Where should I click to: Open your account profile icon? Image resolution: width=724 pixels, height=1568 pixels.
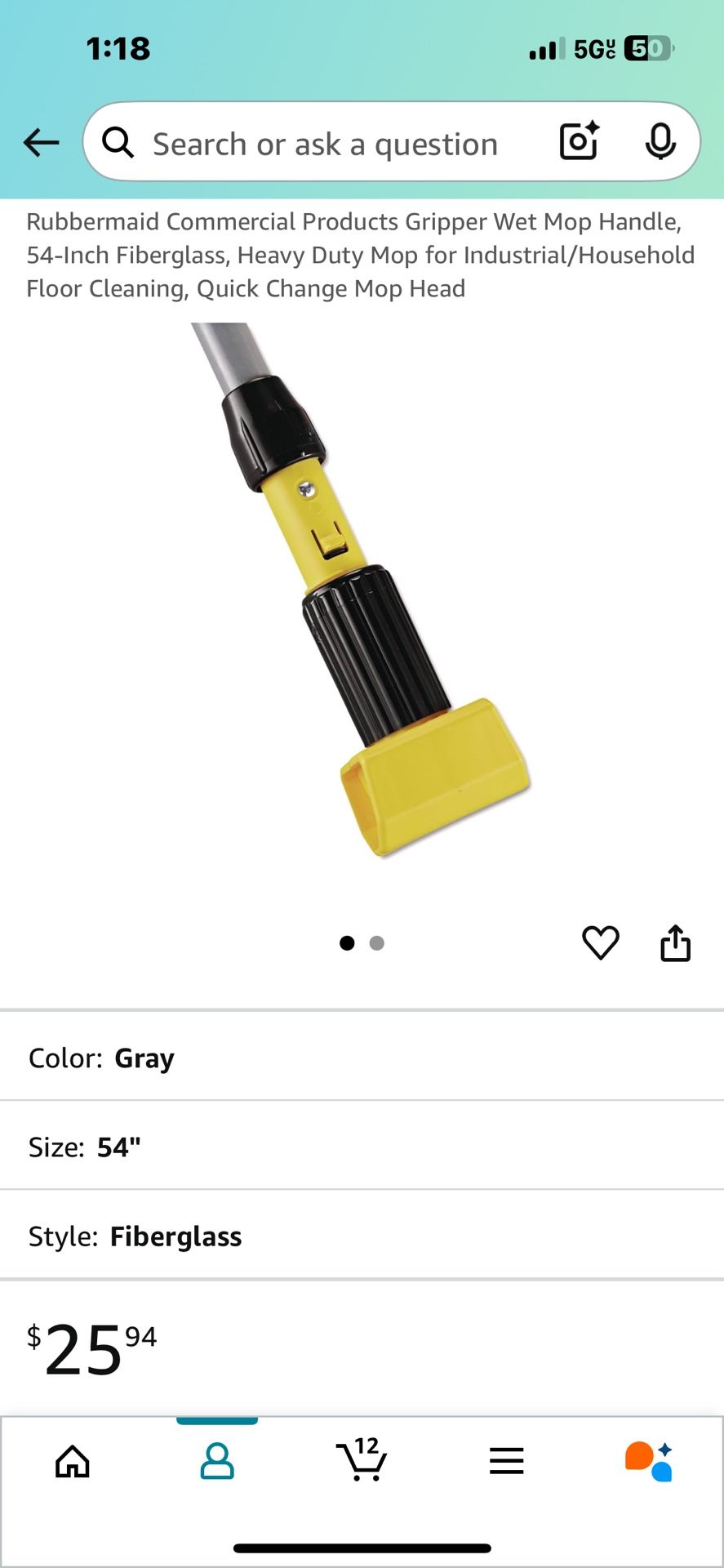pyautogui.click(x=216, y=1462)
